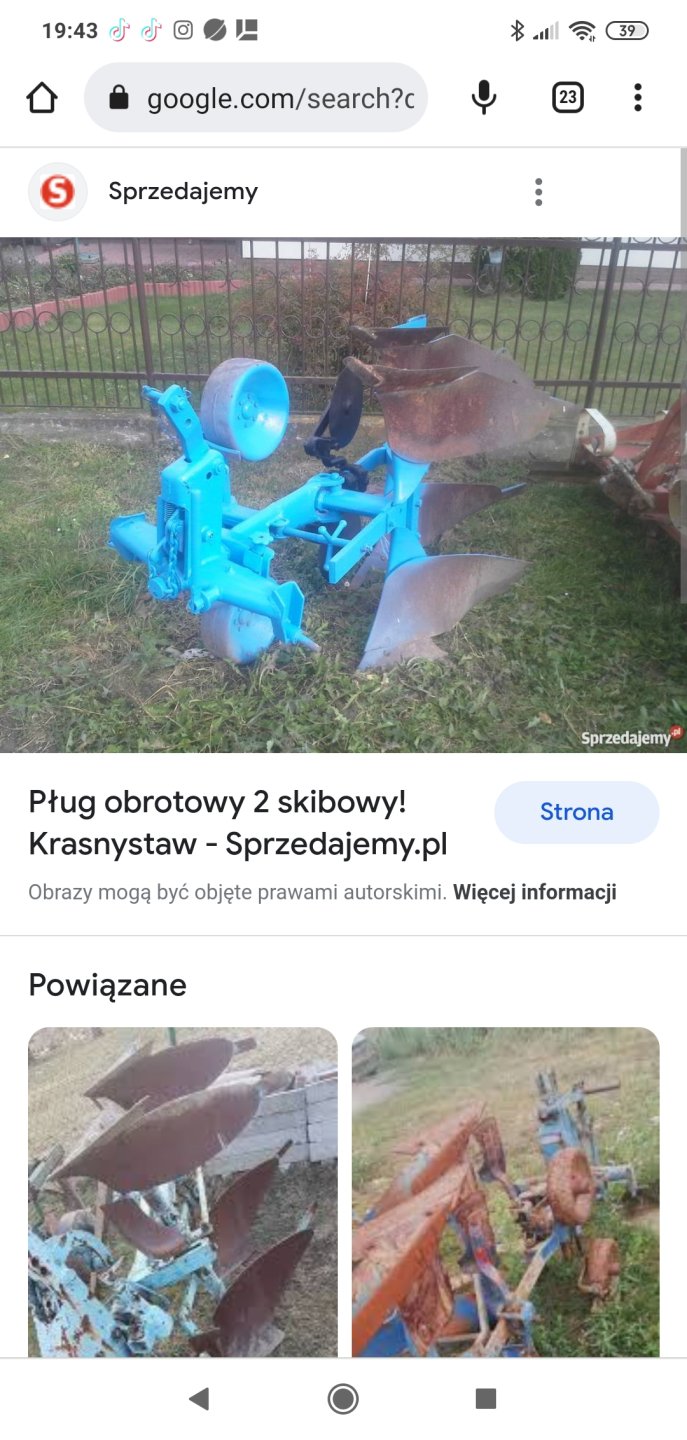
Task: Open related image of rusty plough blades
Action: click(183, 1192)
